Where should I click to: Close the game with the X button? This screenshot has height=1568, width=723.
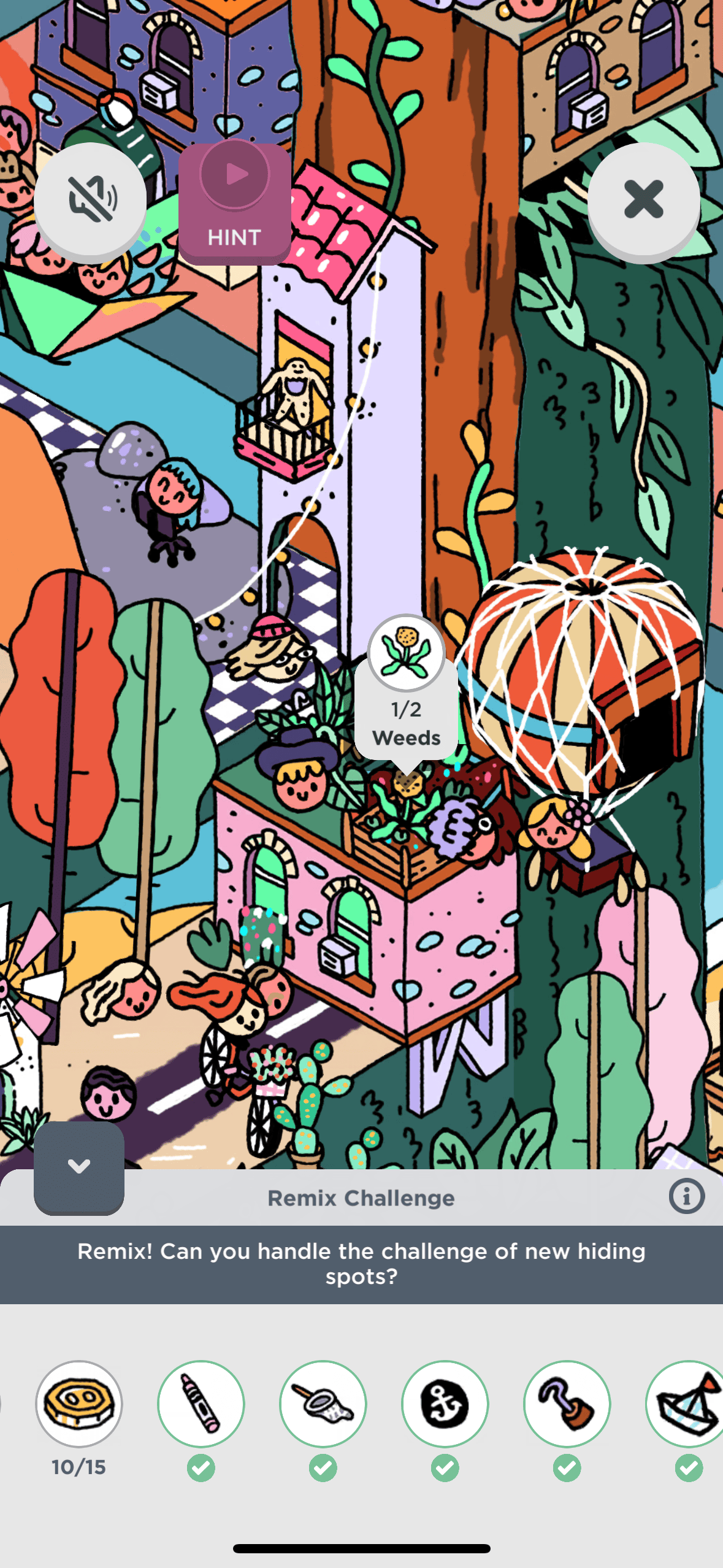tap(643, 199)
